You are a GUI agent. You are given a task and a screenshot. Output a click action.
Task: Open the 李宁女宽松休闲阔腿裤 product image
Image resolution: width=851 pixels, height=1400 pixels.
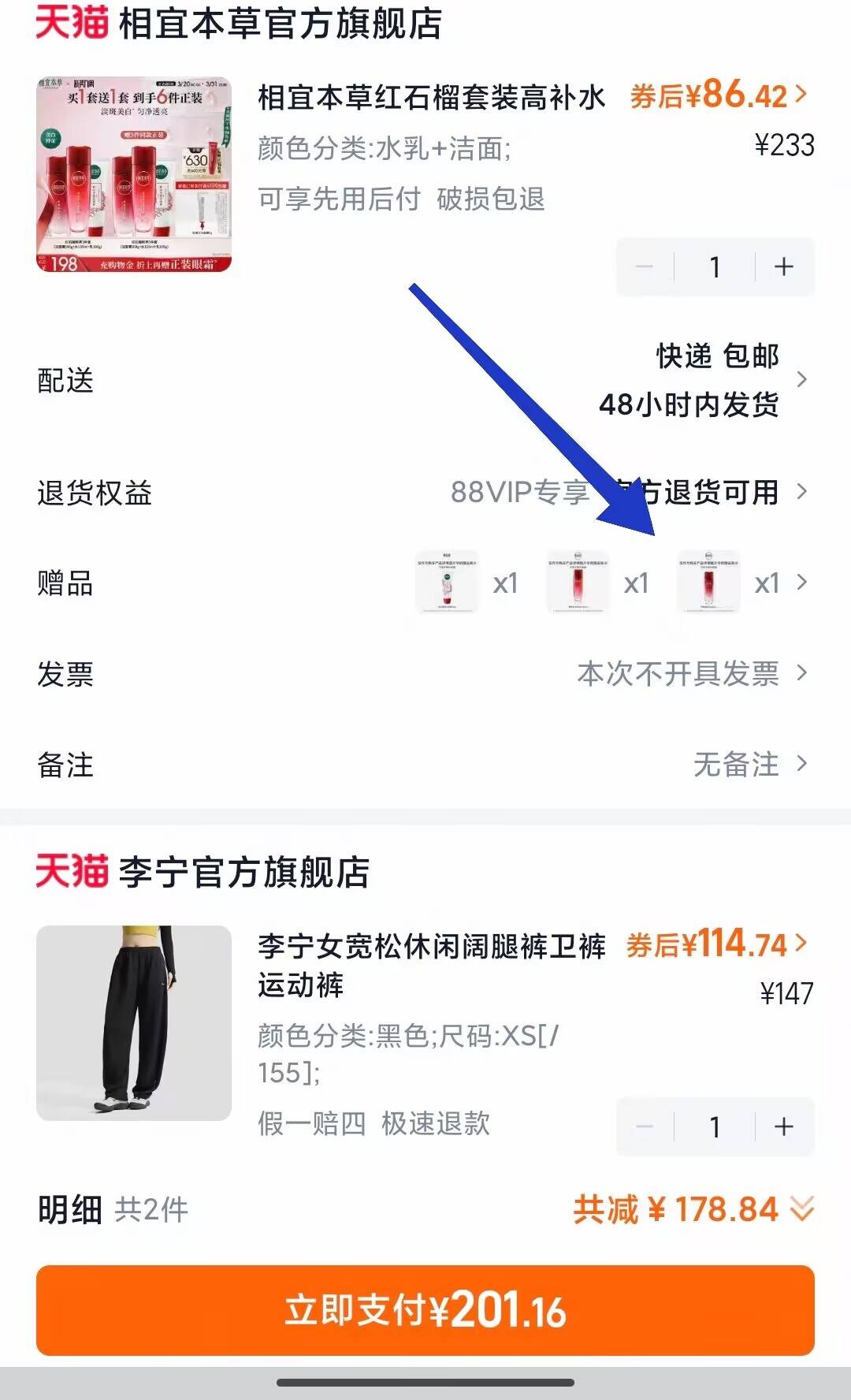pyautogui.click(x=134, y=1022)
